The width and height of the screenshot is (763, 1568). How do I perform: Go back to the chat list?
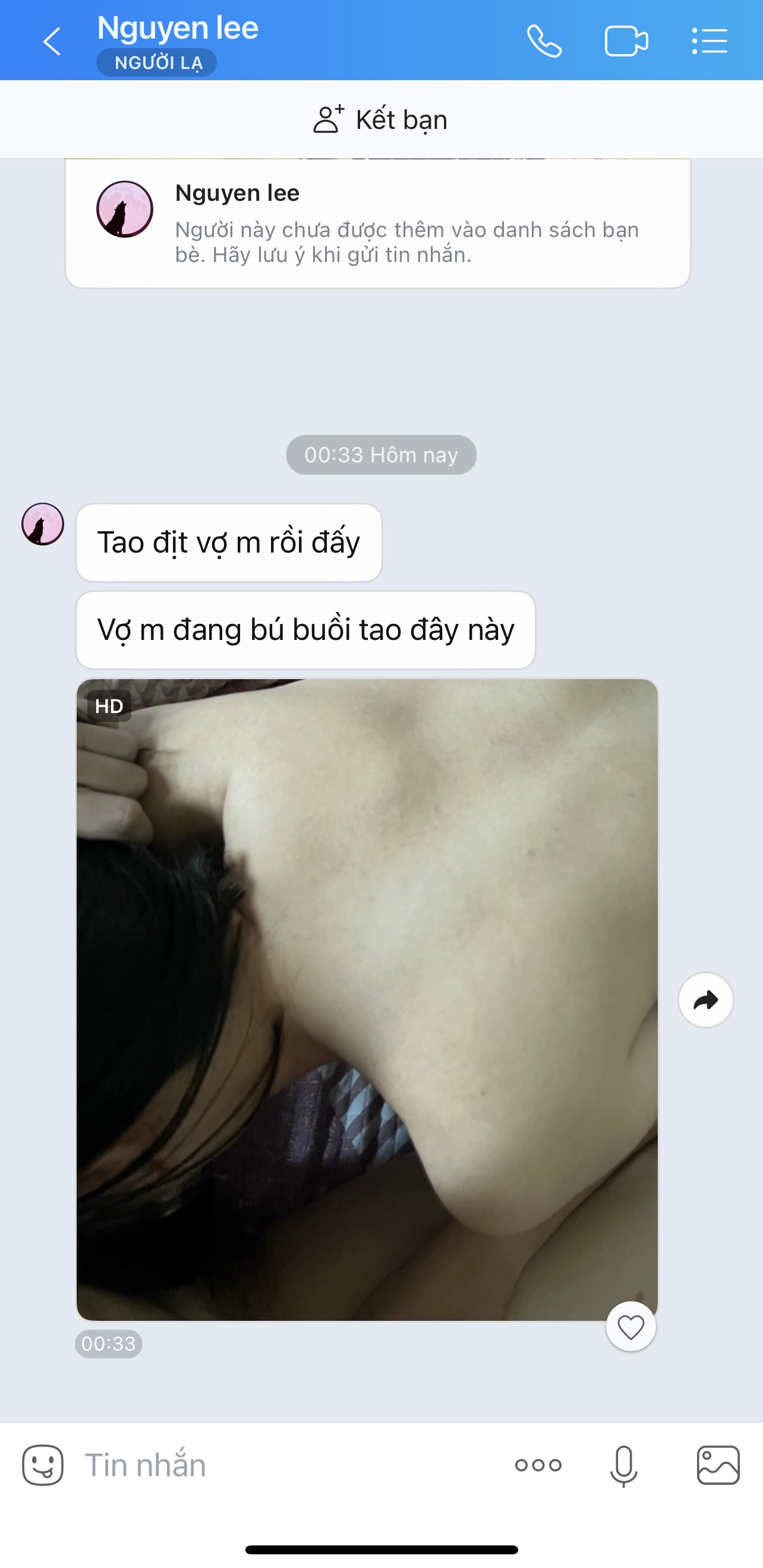pos(52,42)
